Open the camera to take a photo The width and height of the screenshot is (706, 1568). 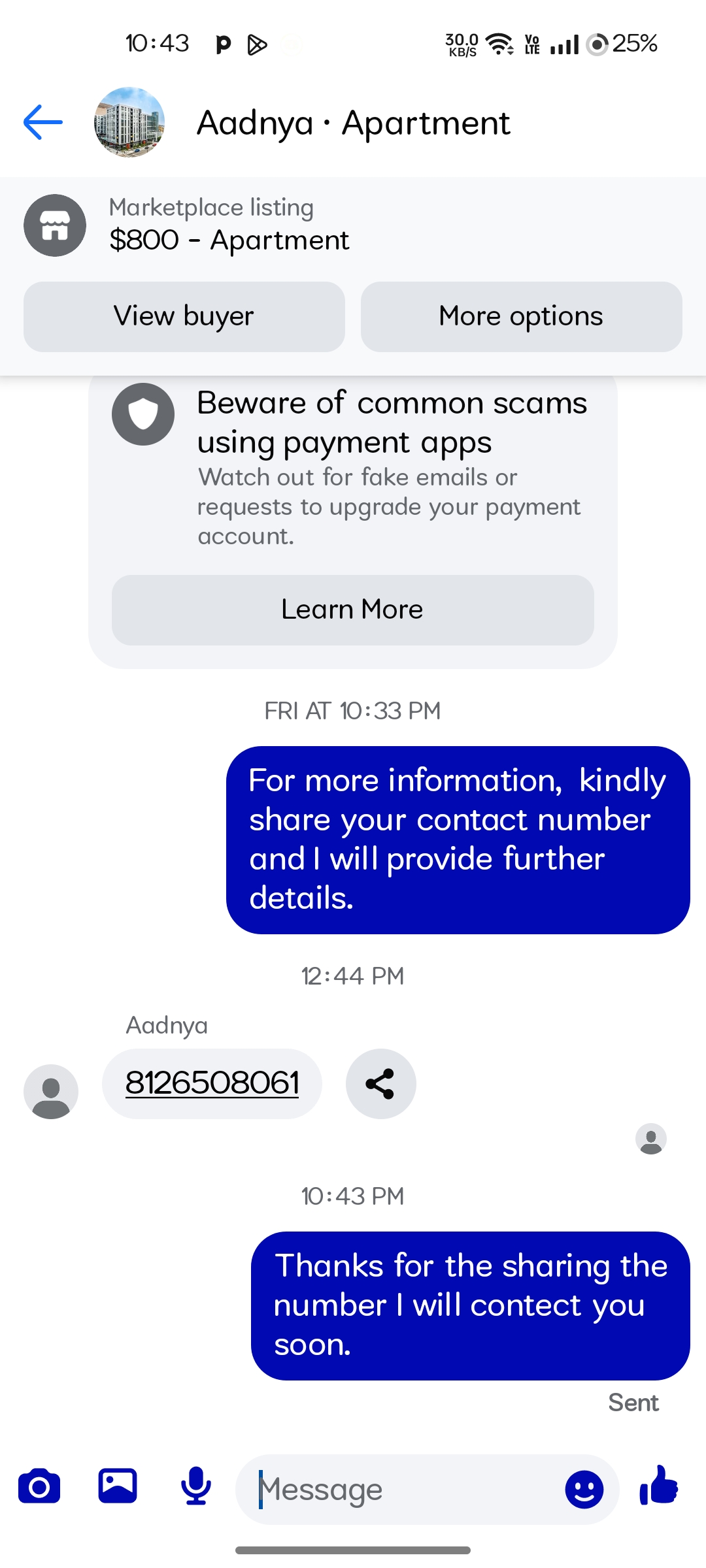click(x=39, y=1488)
